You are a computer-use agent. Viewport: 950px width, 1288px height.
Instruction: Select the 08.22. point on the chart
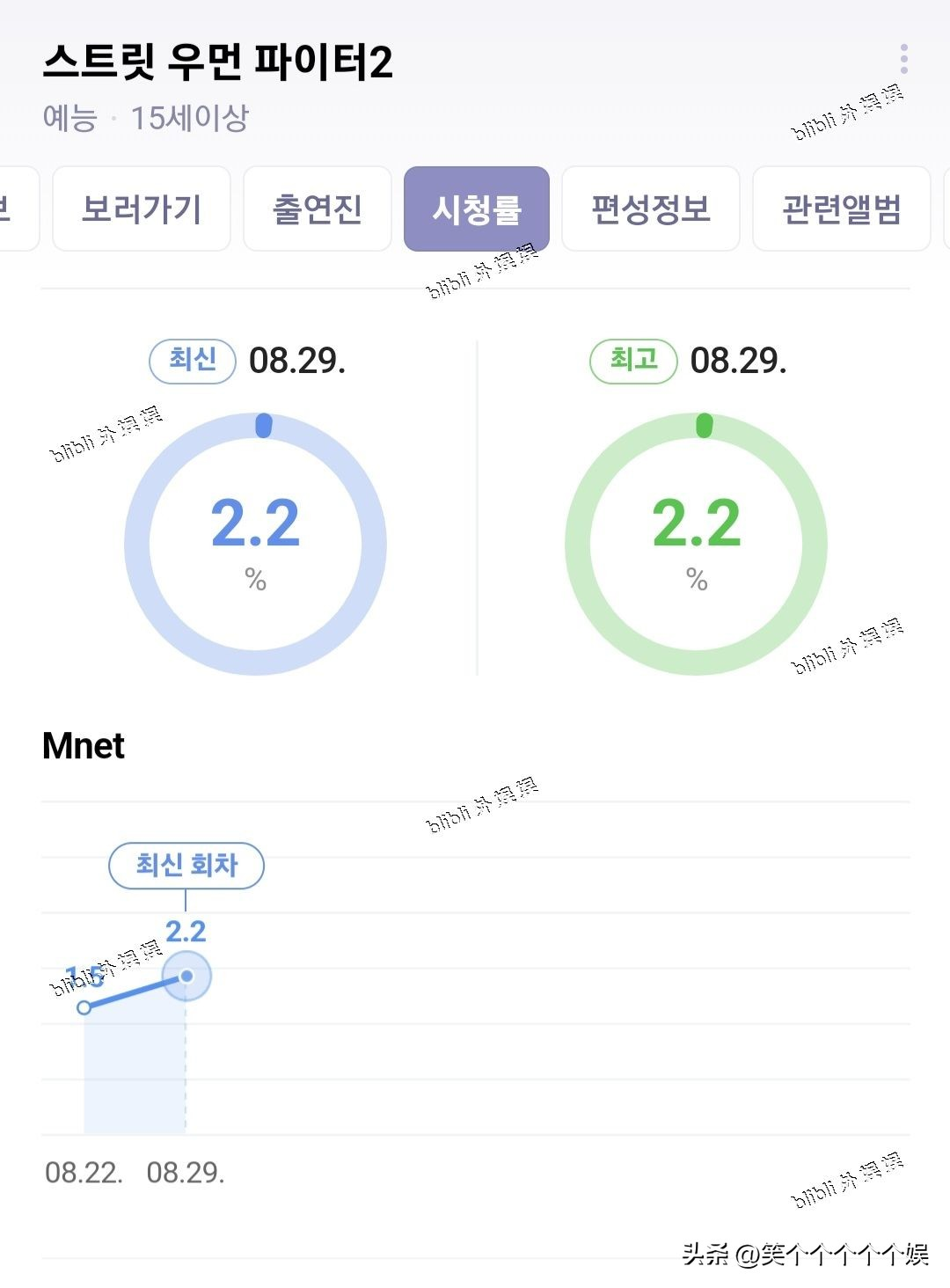click(84, 1007)
